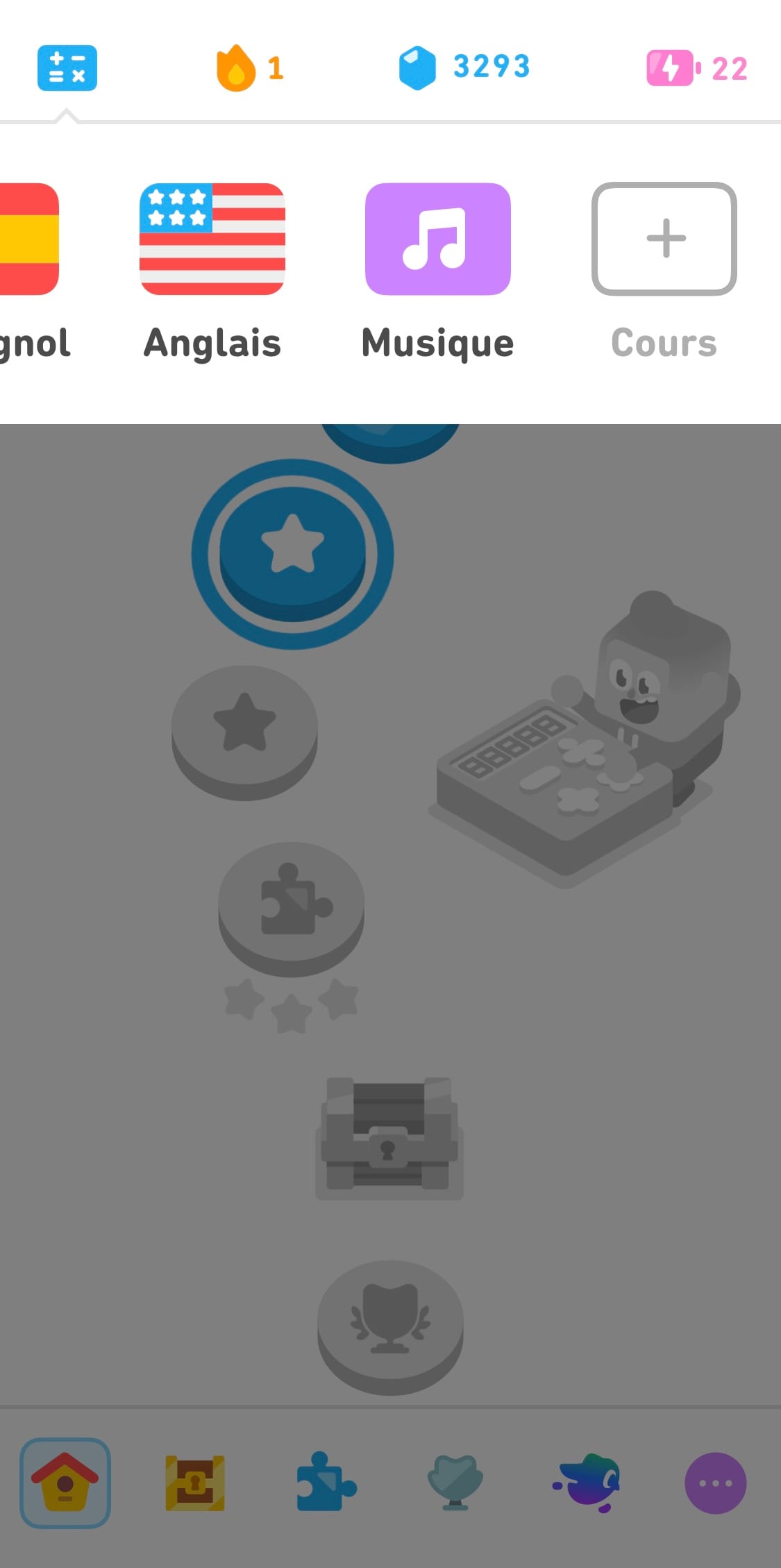Open the leaderboard trophy tab

[455, 1483]
